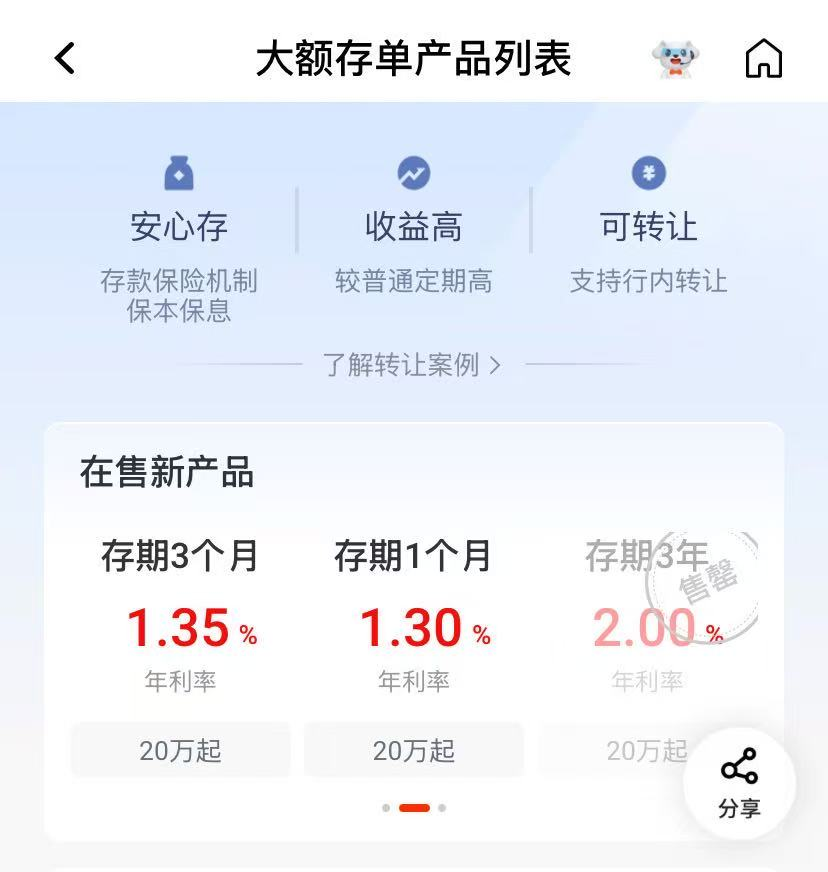Open the 了解转让案例 link

(x=400, y=366)
